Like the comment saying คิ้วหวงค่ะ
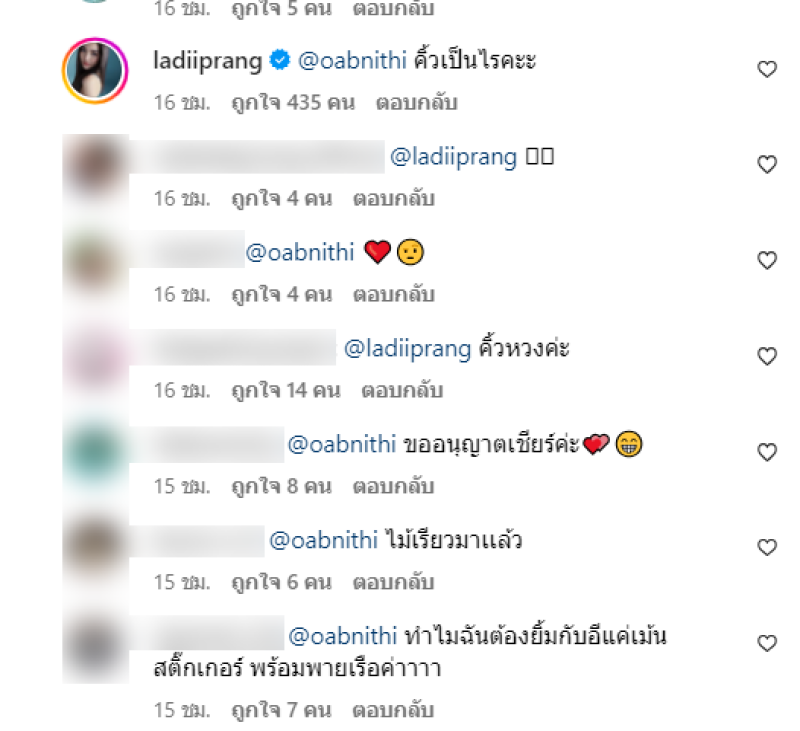Viewport: 800px width, 731px height. coord(766,357)
